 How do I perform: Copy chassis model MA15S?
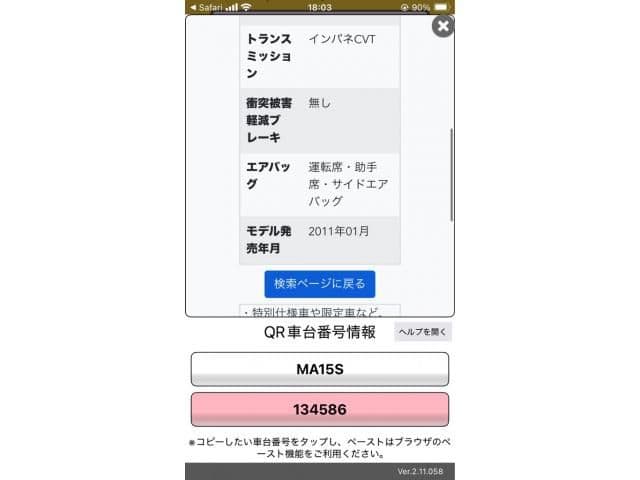coord(320,369)
